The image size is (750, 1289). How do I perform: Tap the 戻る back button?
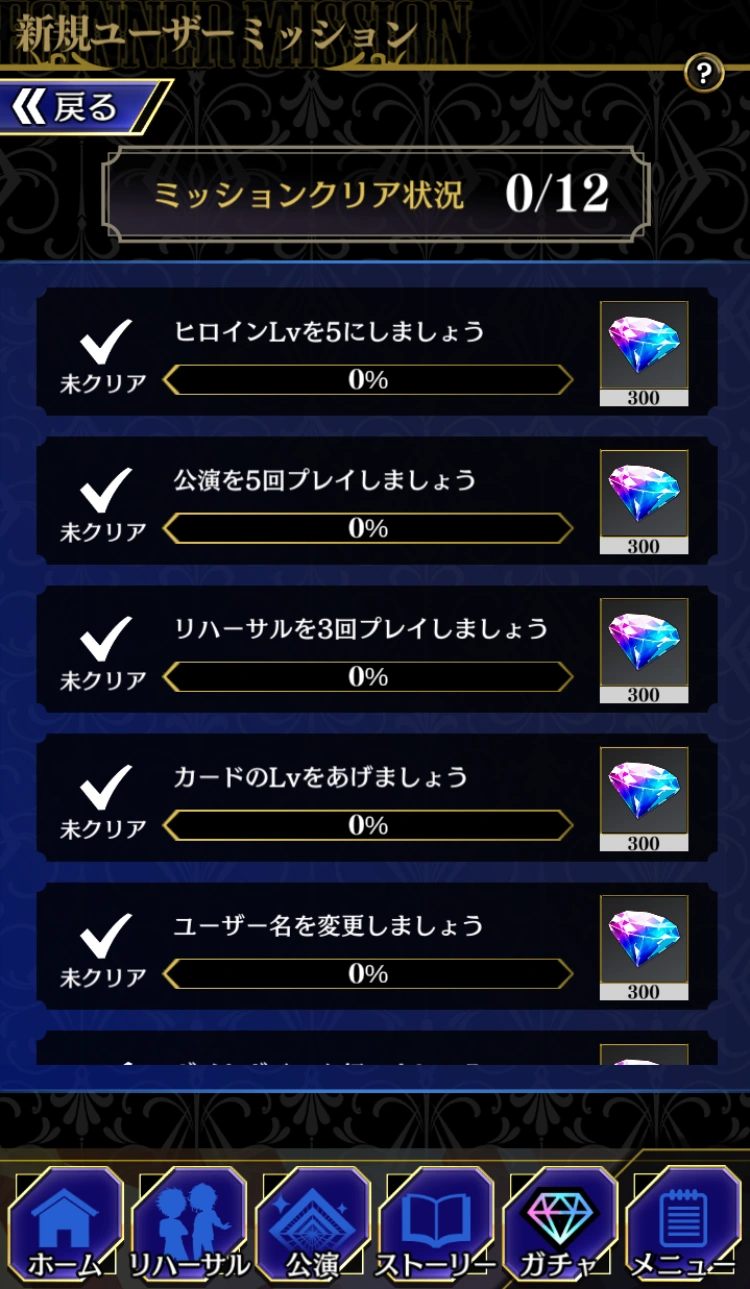point(80,107)
